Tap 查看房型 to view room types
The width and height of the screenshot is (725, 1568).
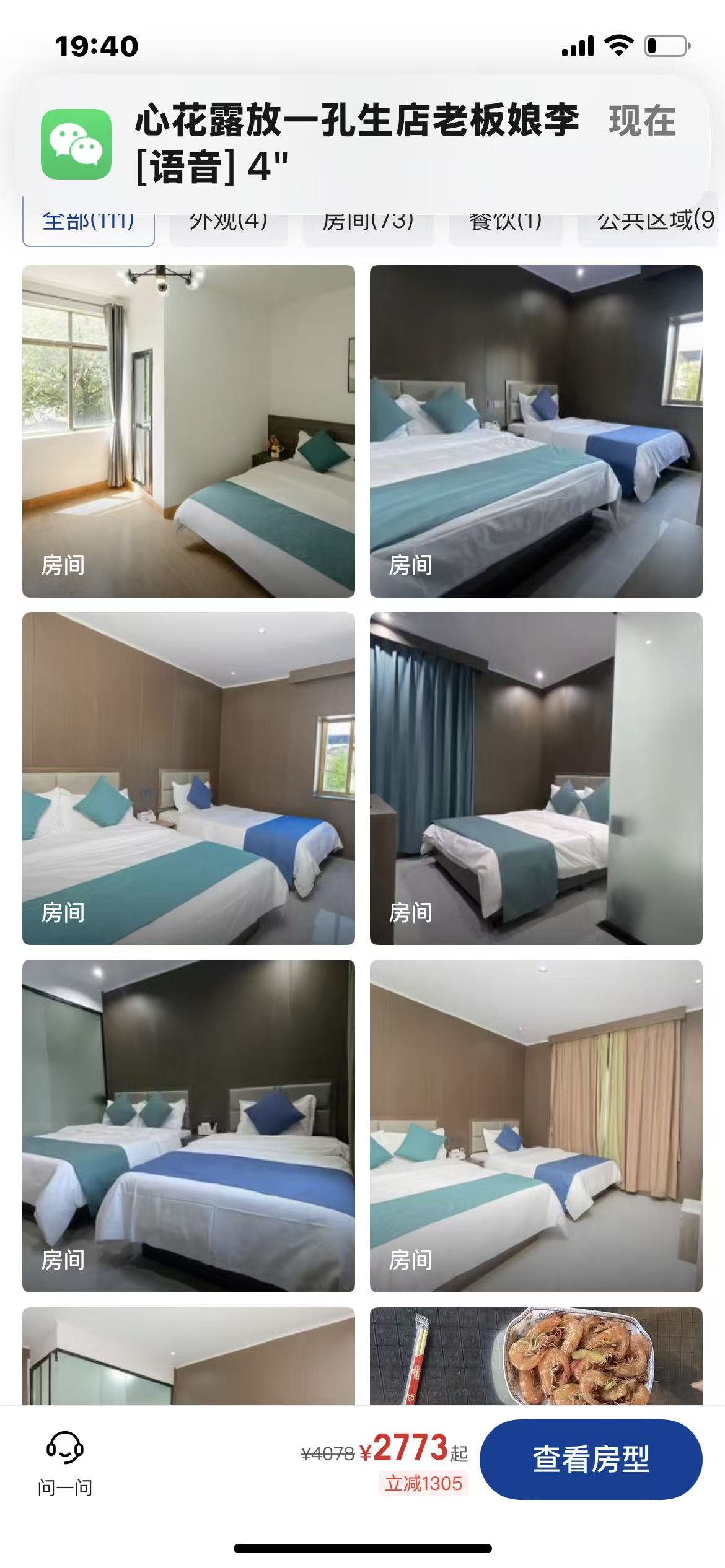[x=591, y=1459]
